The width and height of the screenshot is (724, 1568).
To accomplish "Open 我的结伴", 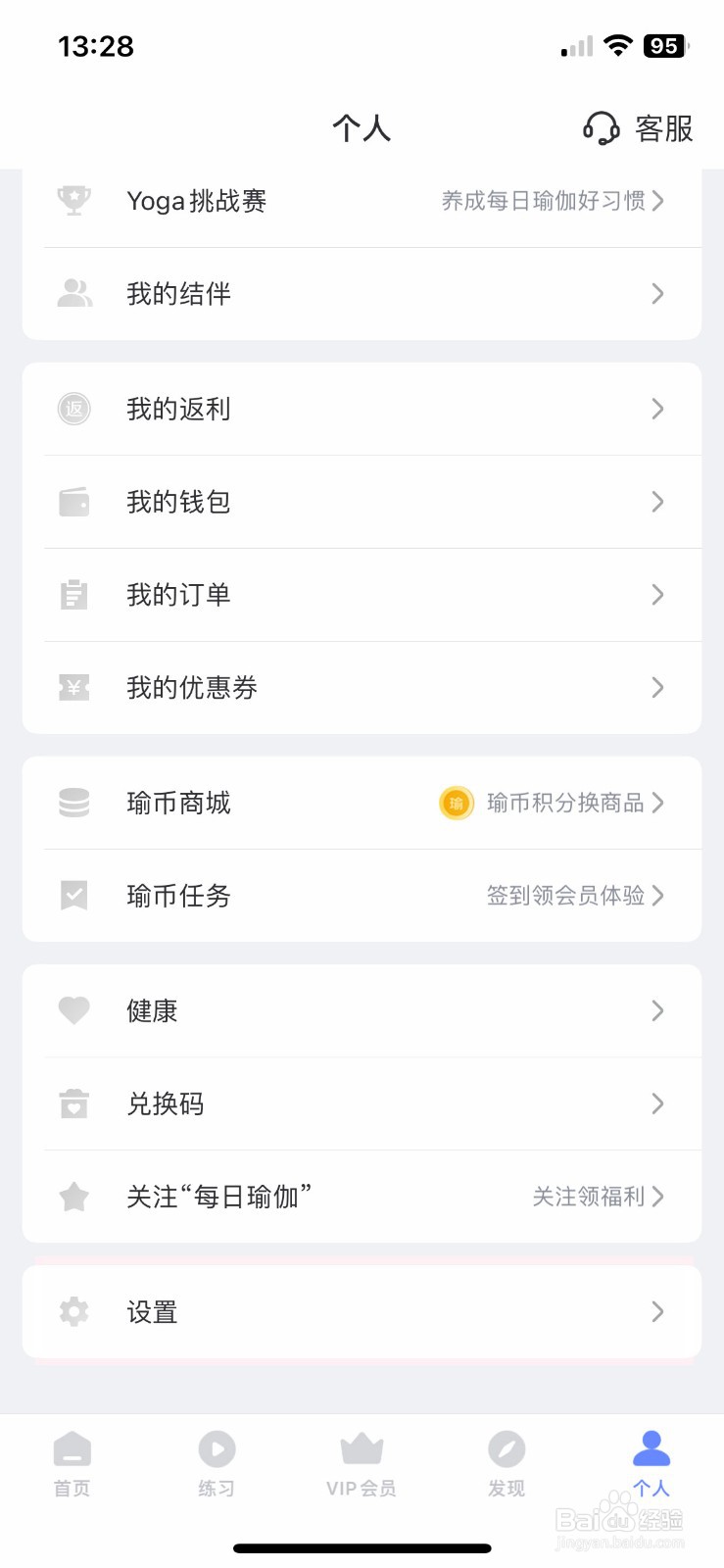I will point(362,294).
